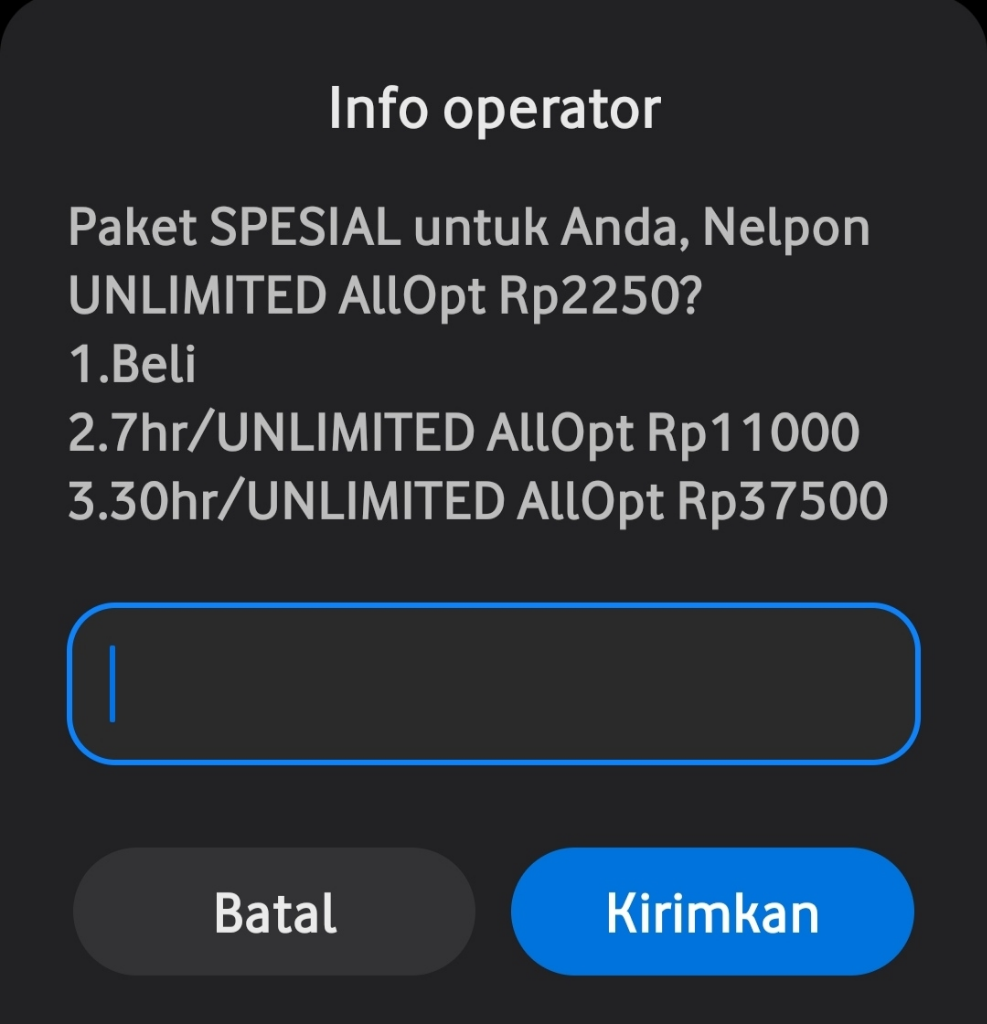Select the text cursor in the input box
The height and width of the screenshot is (1024, 987).
[x=110, y=685]
